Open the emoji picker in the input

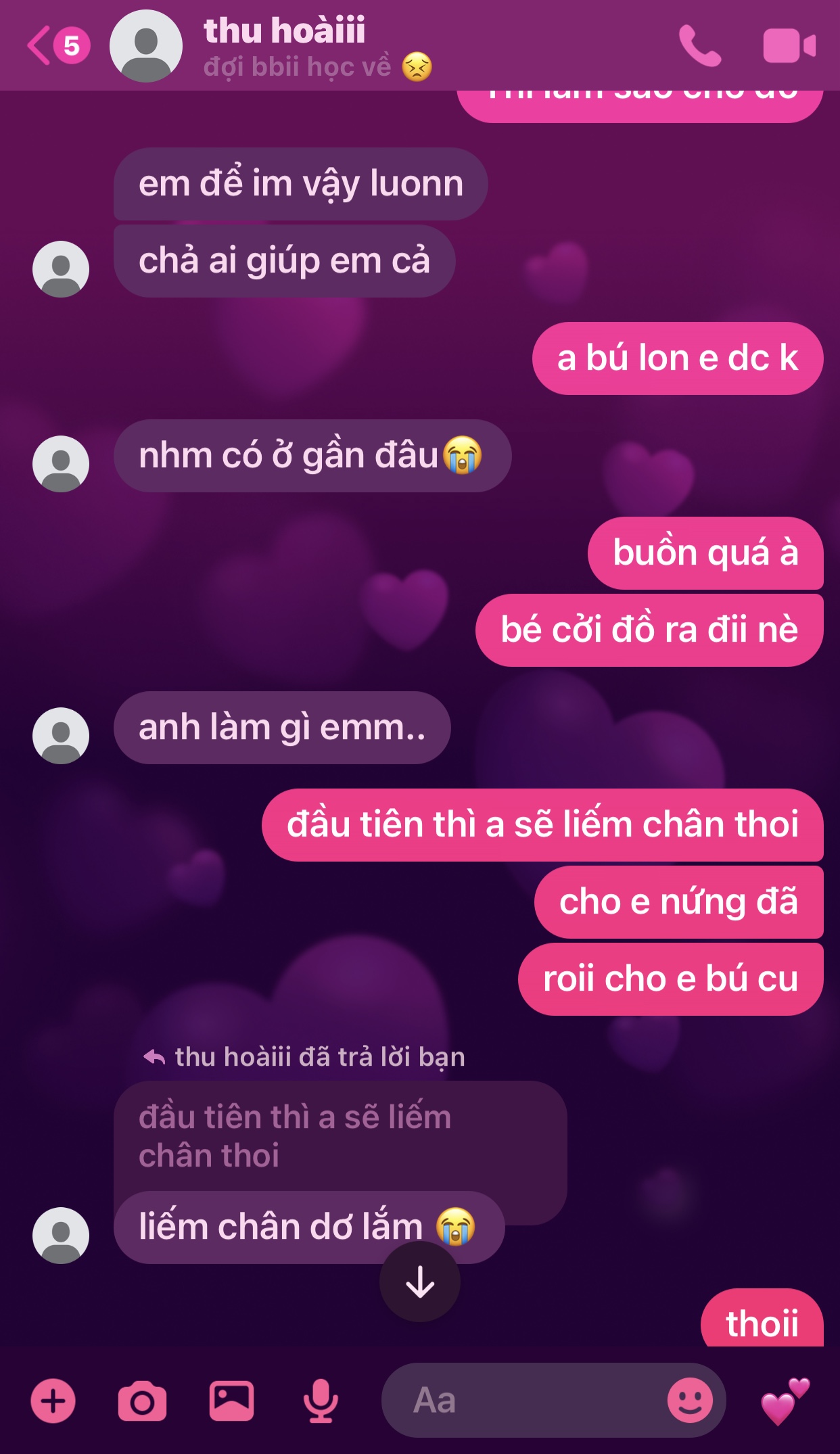[690, 1401]
